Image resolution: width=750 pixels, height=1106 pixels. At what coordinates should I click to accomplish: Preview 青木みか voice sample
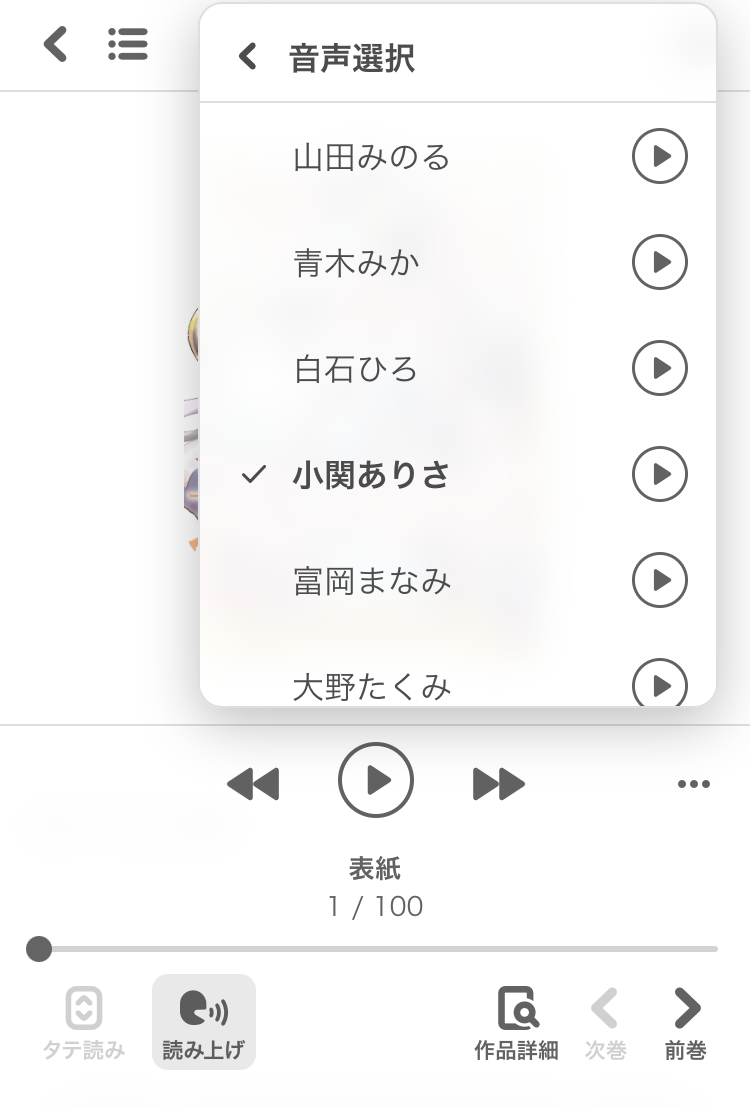(660, 262)
